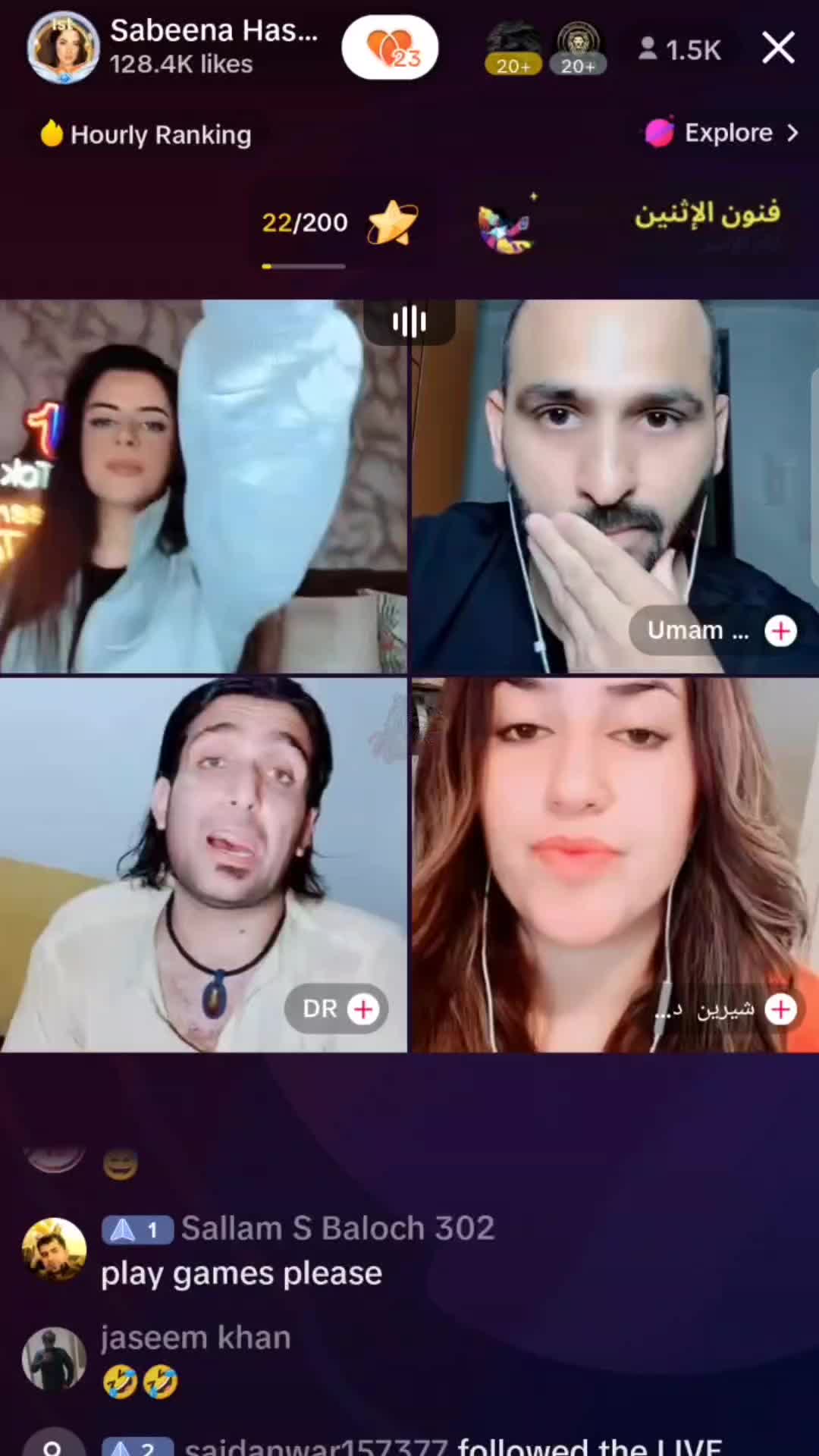Open the 22/200 star progress

(x=337, y=223)
